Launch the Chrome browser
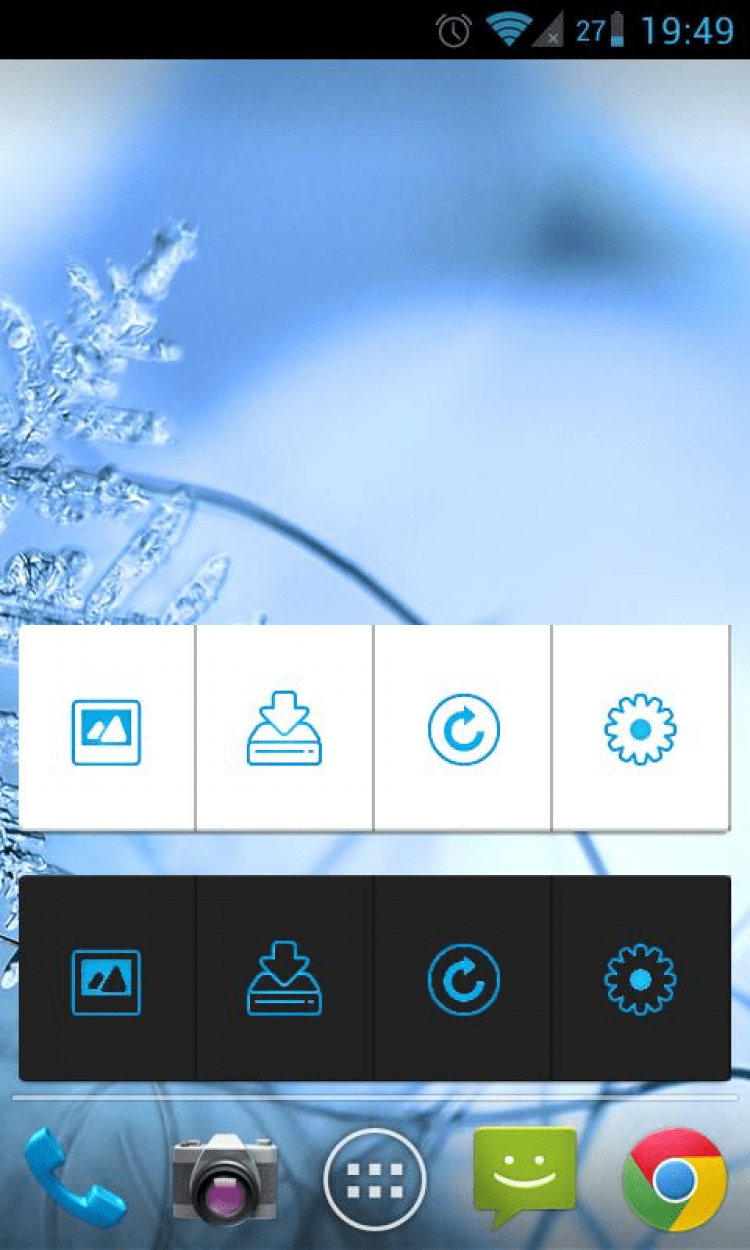The width and height of the screenshot is (750, 1250). (674, 1180)
